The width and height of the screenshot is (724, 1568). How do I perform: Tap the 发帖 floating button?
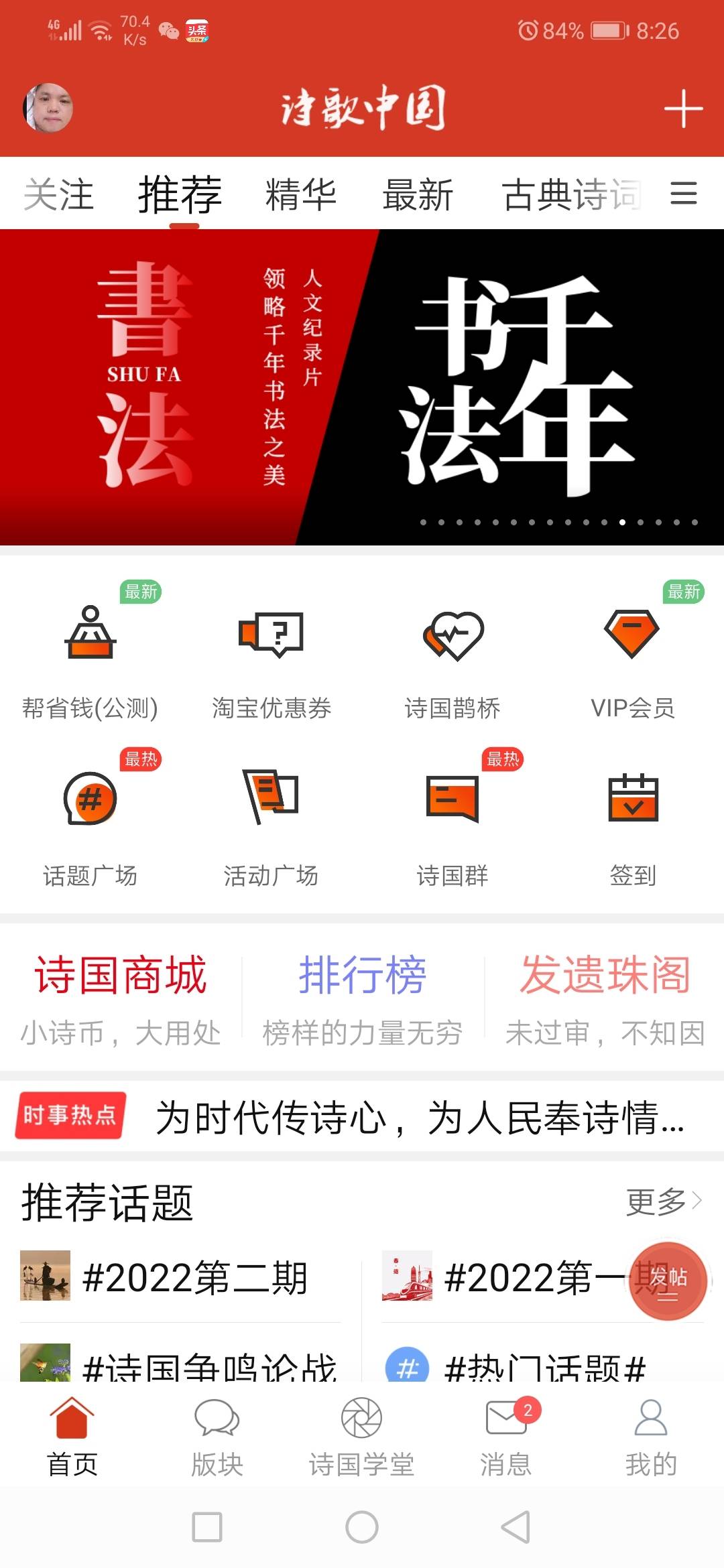point(668,1281)
